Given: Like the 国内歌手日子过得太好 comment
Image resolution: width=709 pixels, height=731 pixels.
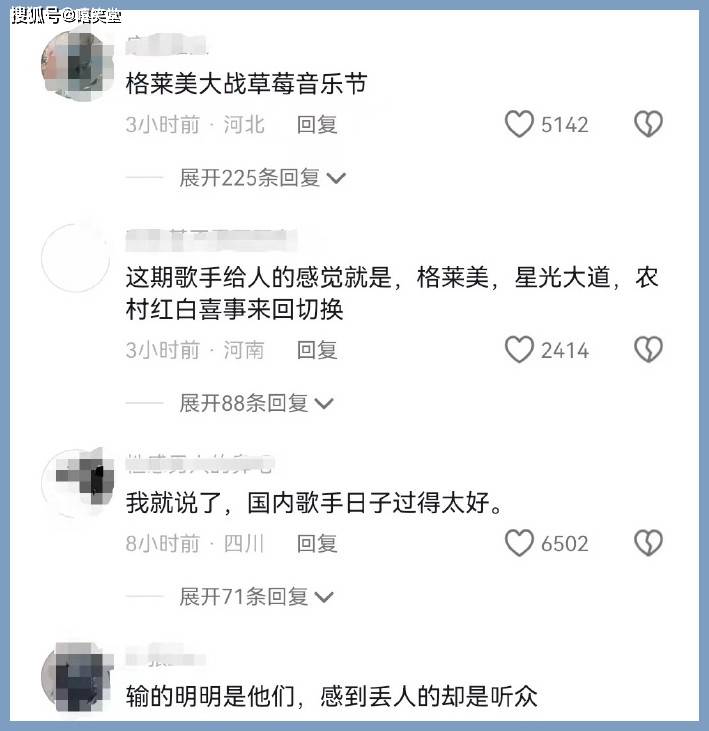Looking at the screenshot, I should (519, 544).
